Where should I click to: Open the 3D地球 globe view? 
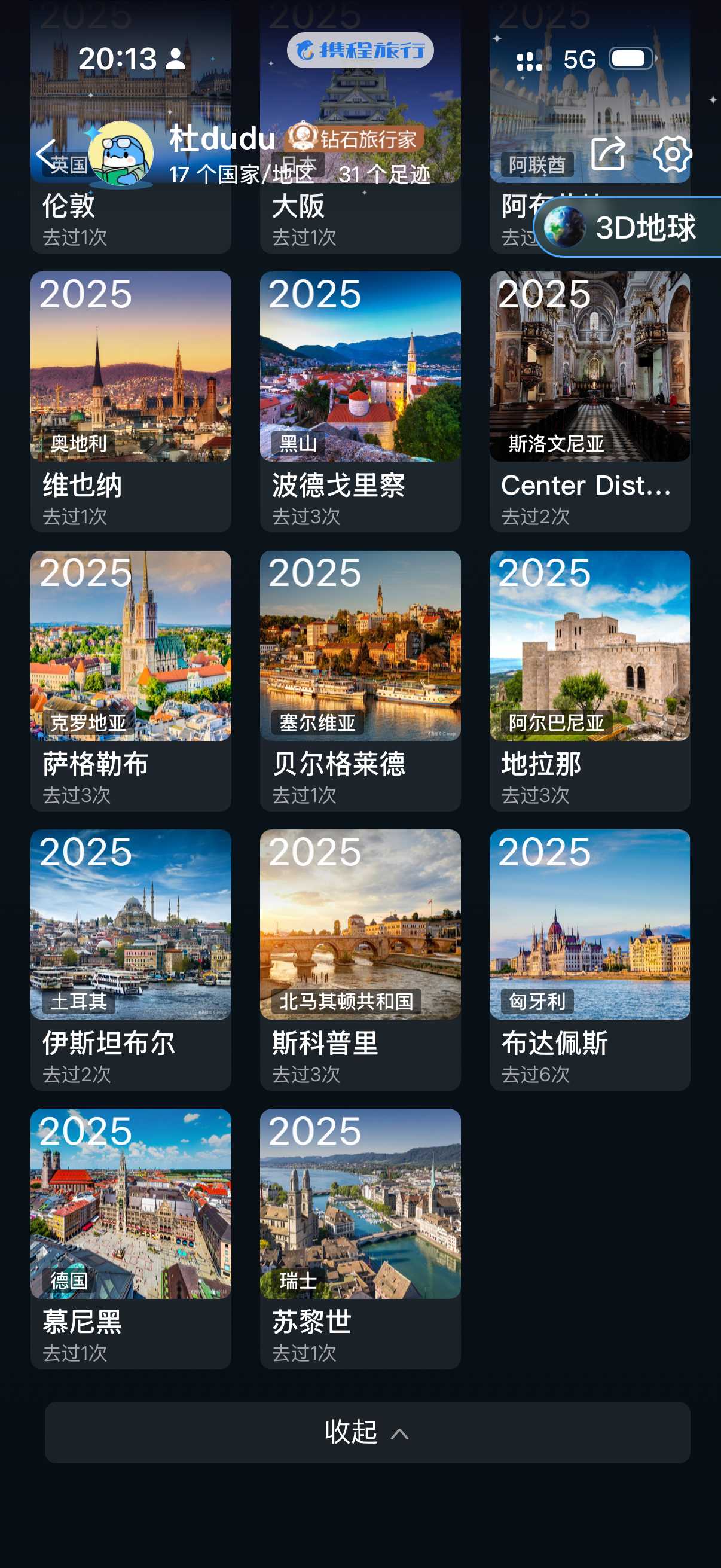click(630, 227)
